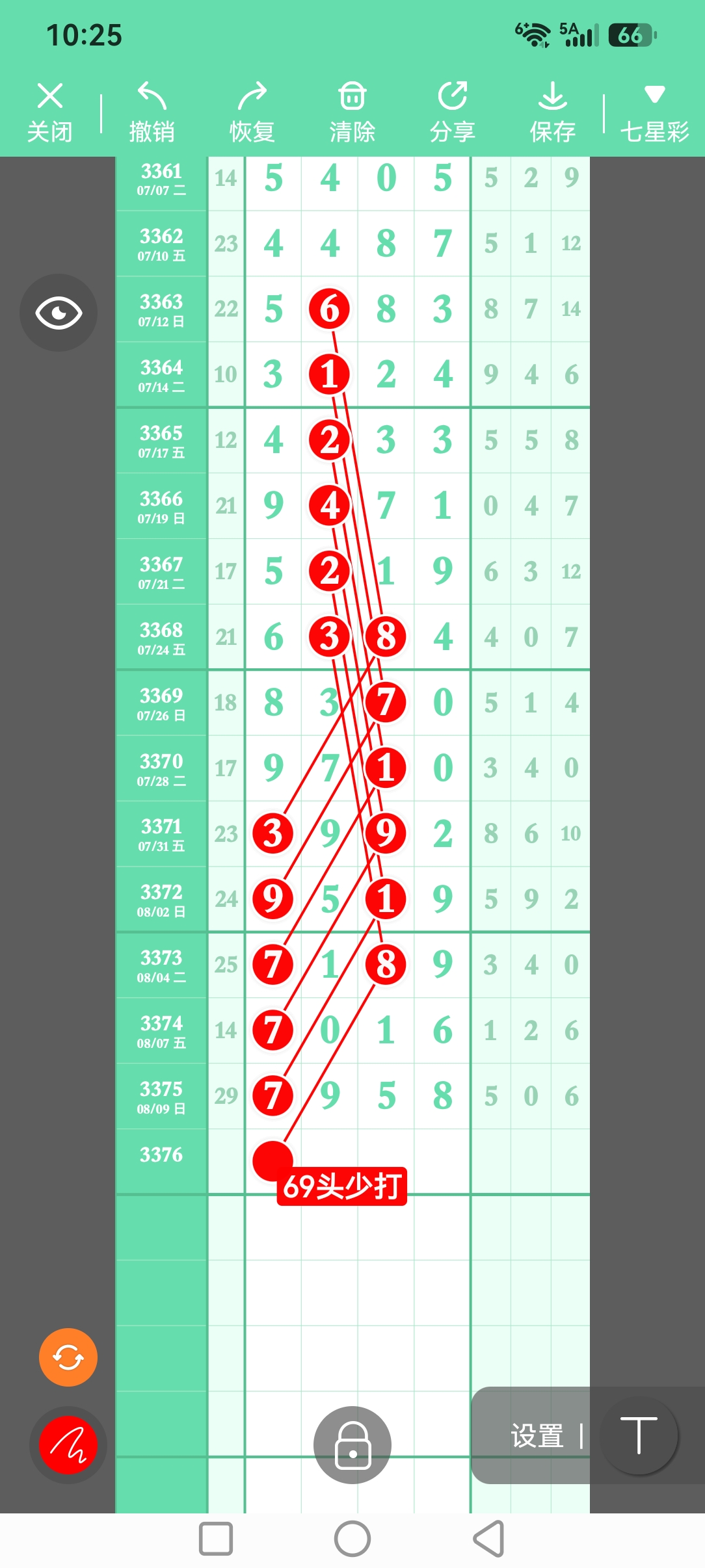The width and height of the screenshot is (705, 1568).
Task: Open recent apps with the square button
Action: 216,1539
